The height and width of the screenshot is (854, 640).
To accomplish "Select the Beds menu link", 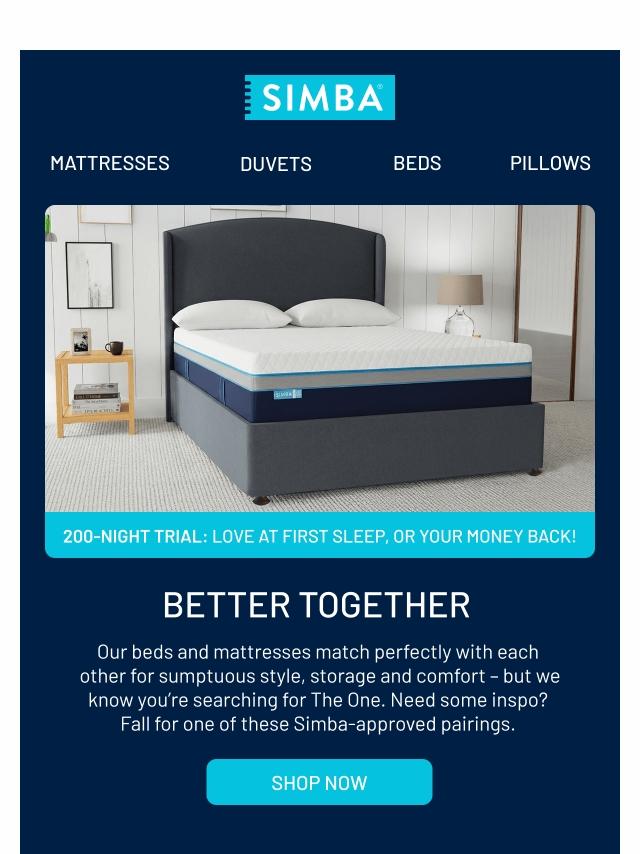I will [417, 163].
